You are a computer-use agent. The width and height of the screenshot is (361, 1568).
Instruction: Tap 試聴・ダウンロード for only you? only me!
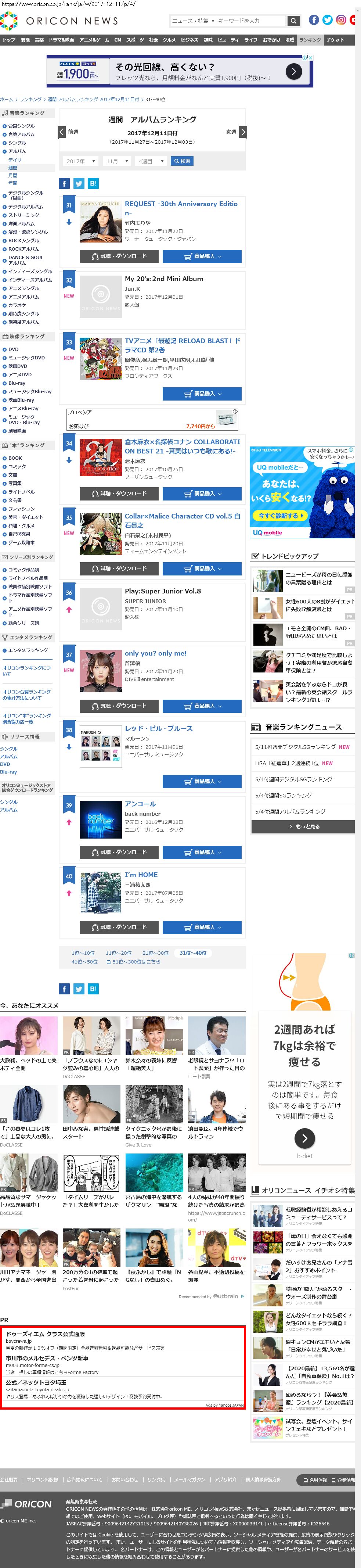[x=119, y=706]
